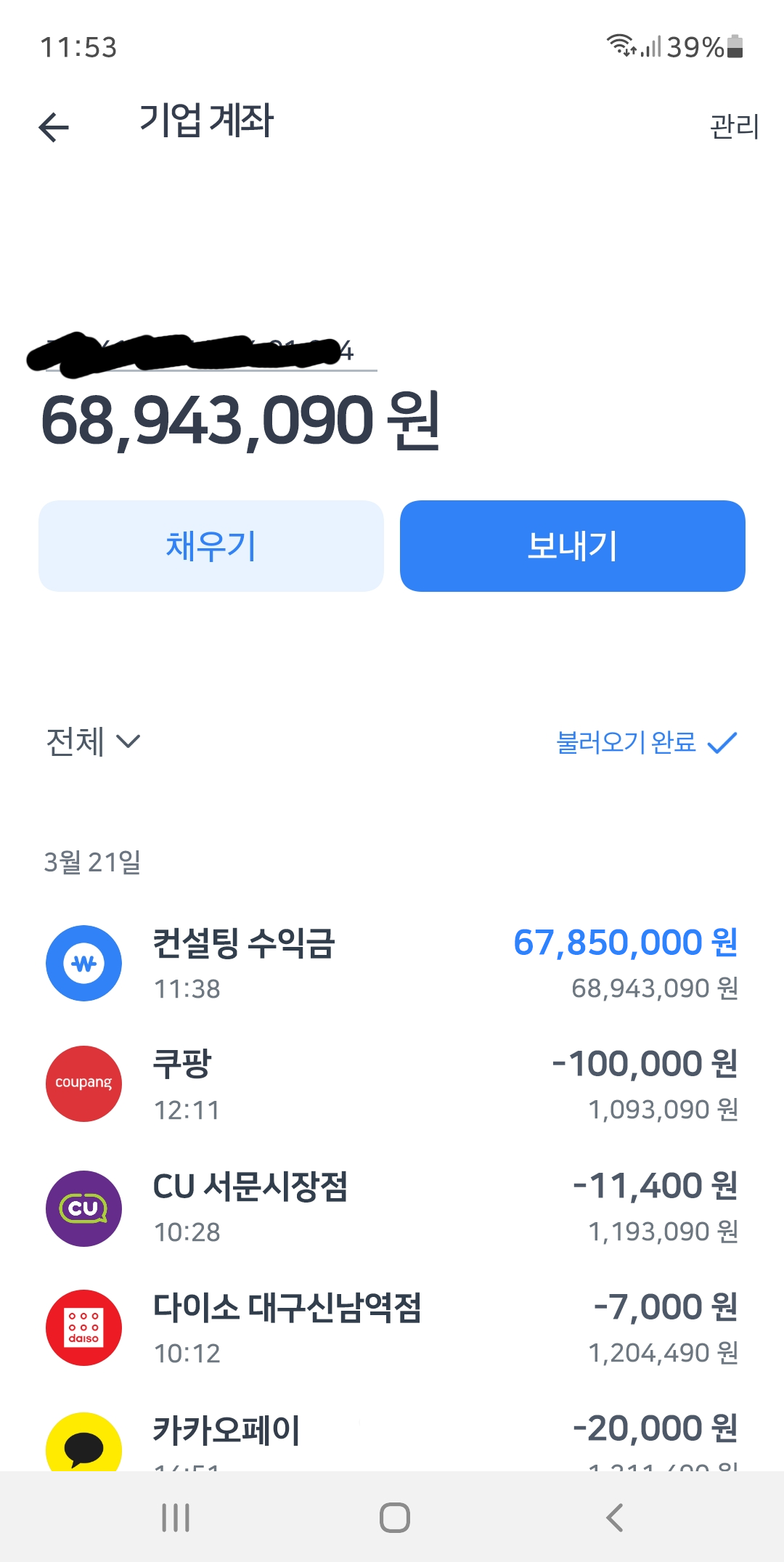Open the 카카오페이 transaction
This screenshot has height=1562, width=784.
[392, 1440]
